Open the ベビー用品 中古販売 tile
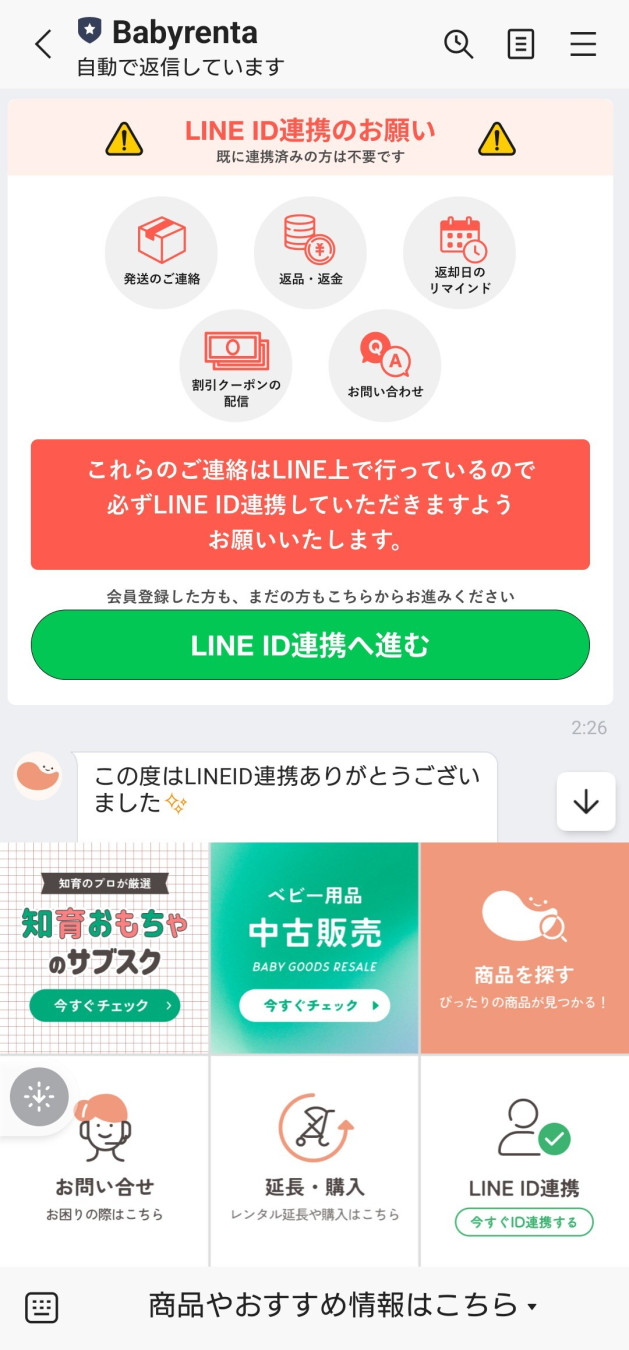The width and height of the screenshot is (629, 1350). [314, 948]
